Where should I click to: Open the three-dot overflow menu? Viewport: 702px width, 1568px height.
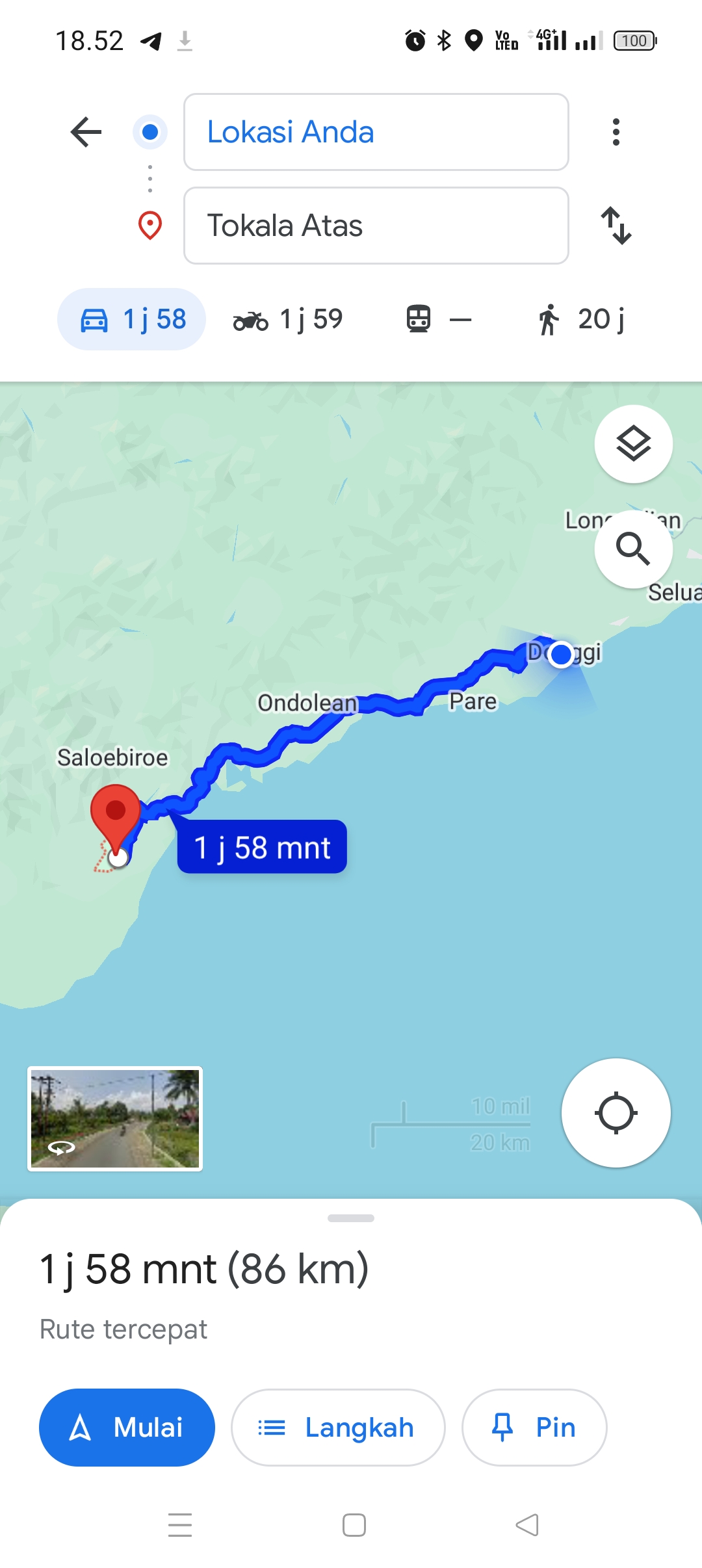point(616,132)
